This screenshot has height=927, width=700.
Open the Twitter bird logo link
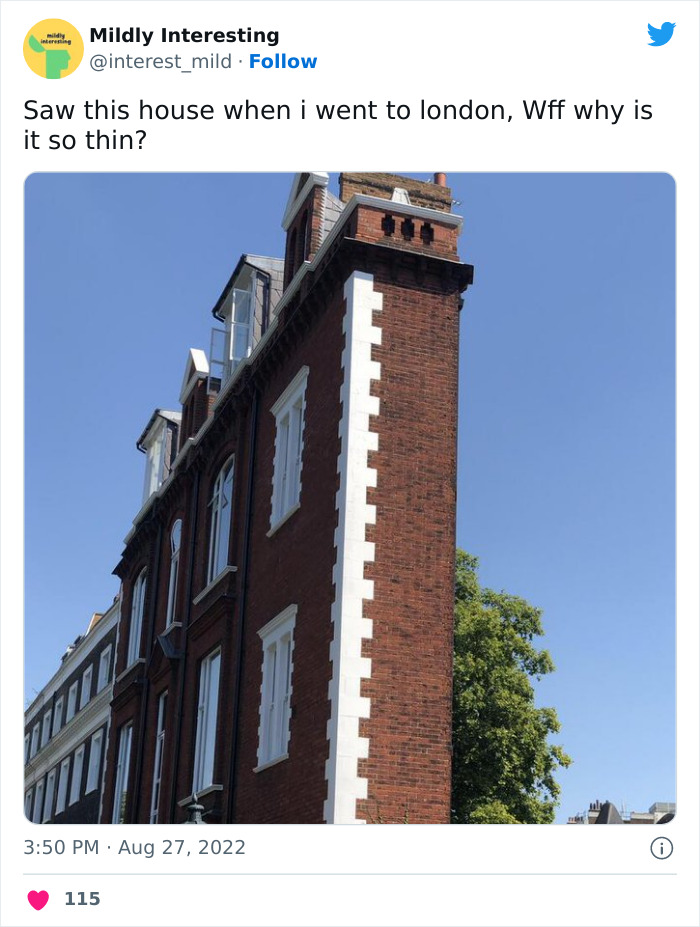(x=661, y=35)
